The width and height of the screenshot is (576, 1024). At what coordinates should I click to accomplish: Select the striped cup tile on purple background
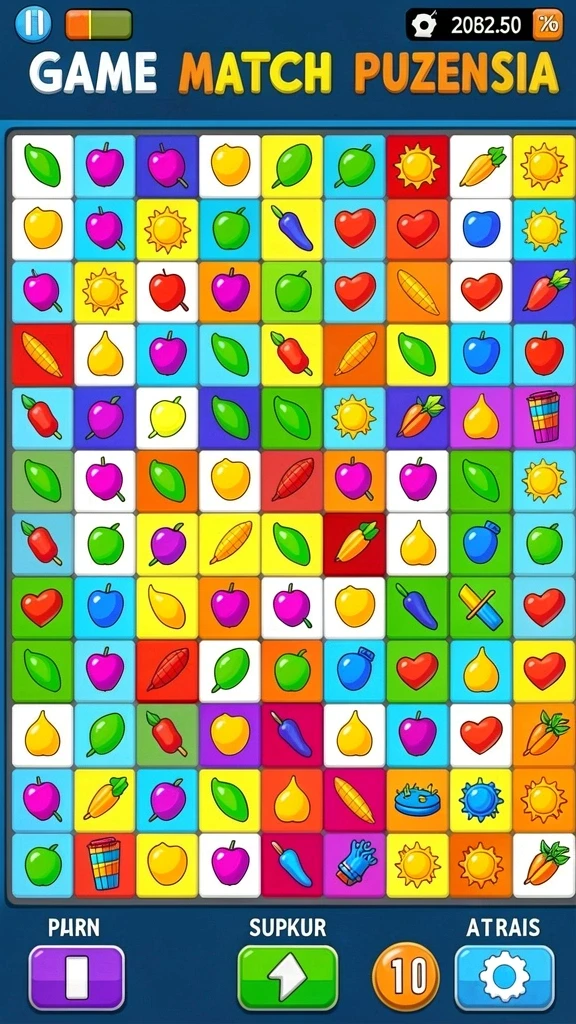pos(543,417)
